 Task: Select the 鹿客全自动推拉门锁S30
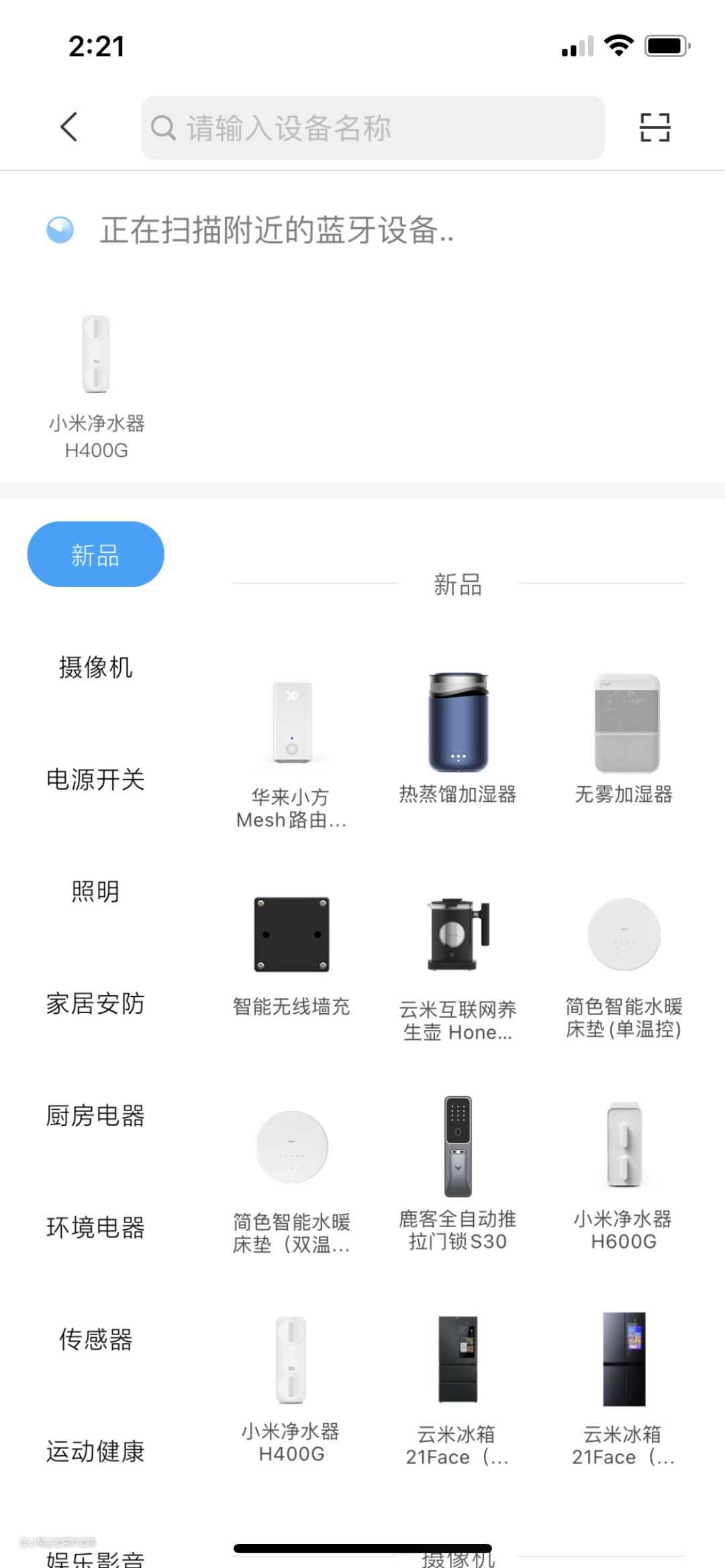(458, 1171)
